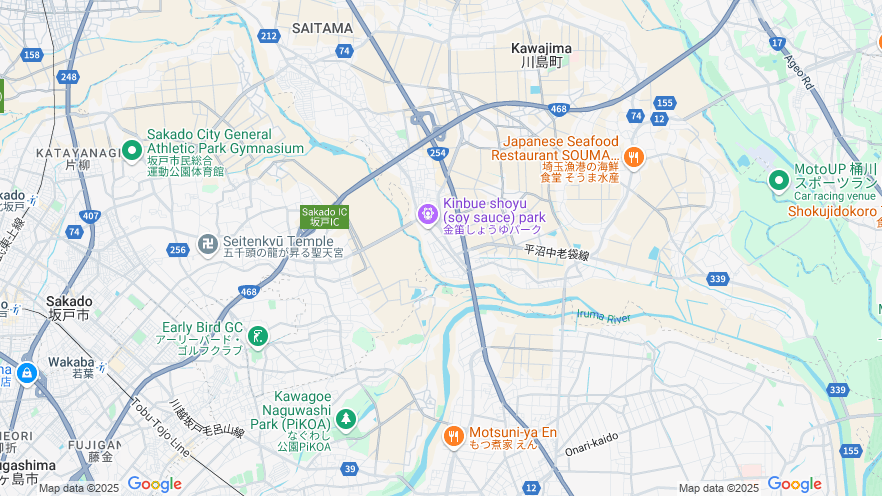Screen dimensions: 882x496
Task: Open Sakado City General Athletic Park Gymnasium marker
Action: click(132, 151)
